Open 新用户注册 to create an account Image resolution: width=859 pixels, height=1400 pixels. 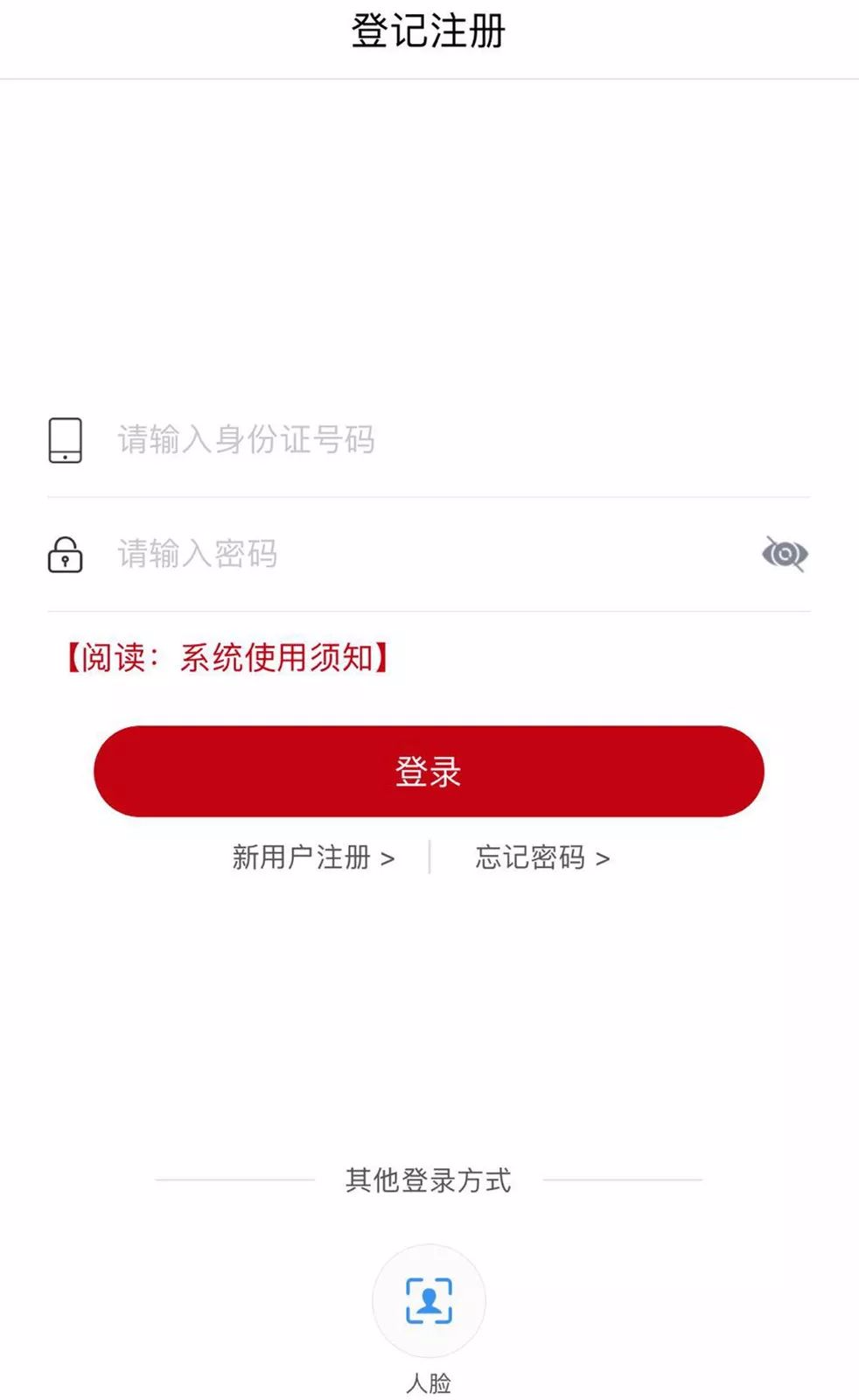click(x=313, y=857)
